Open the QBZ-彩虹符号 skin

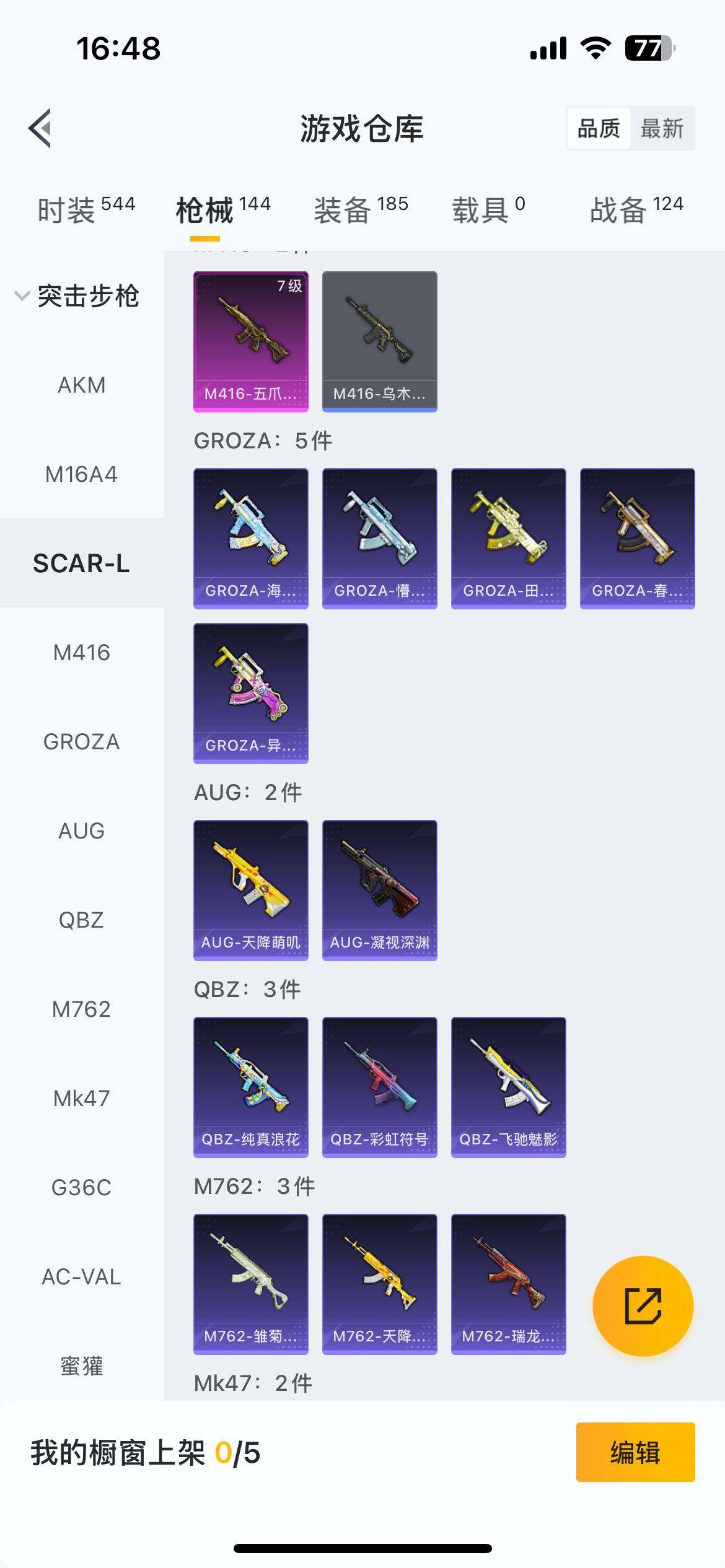(x=380, y=1087)
